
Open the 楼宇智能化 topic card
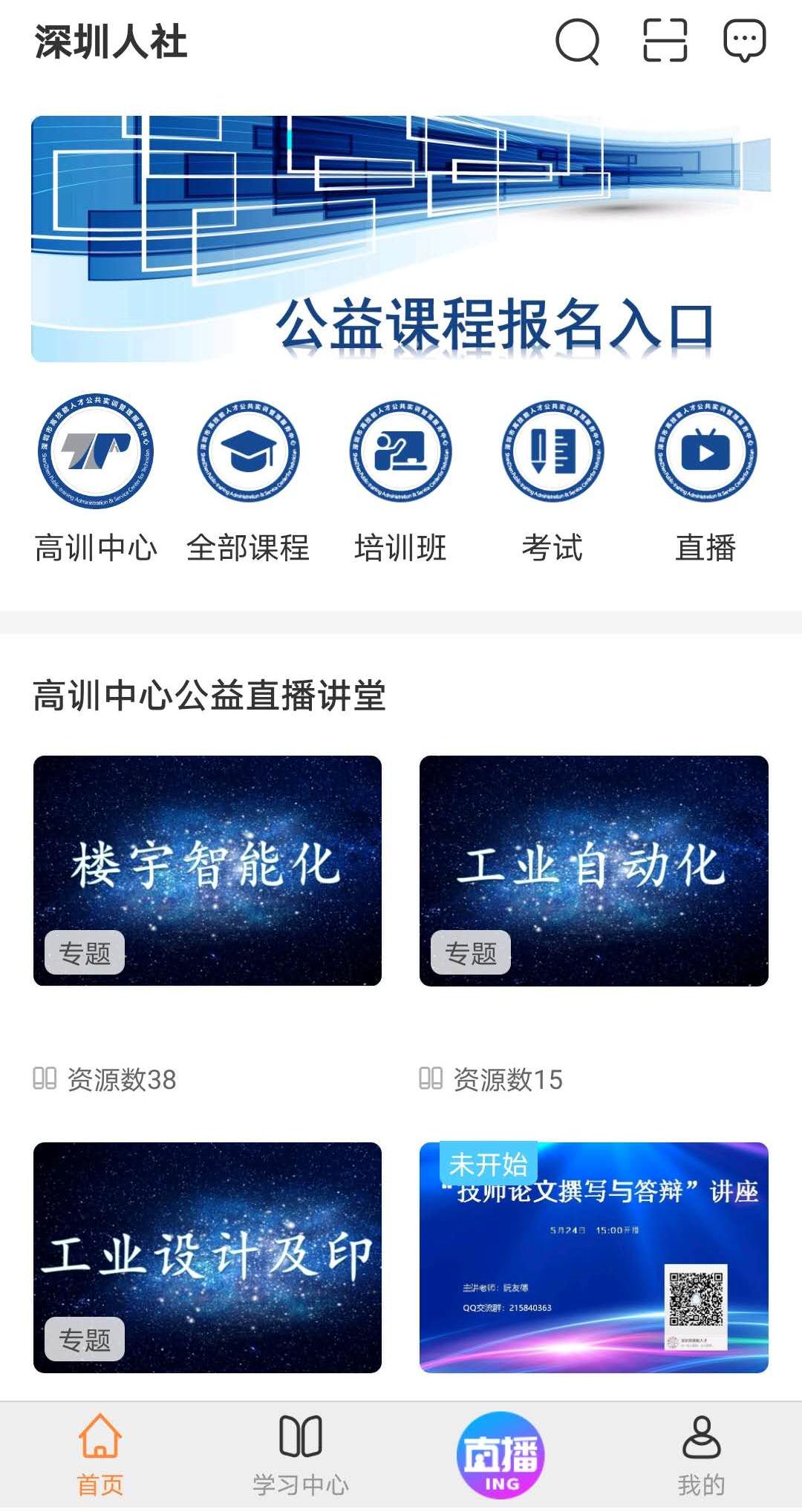[x=207, y=870]
